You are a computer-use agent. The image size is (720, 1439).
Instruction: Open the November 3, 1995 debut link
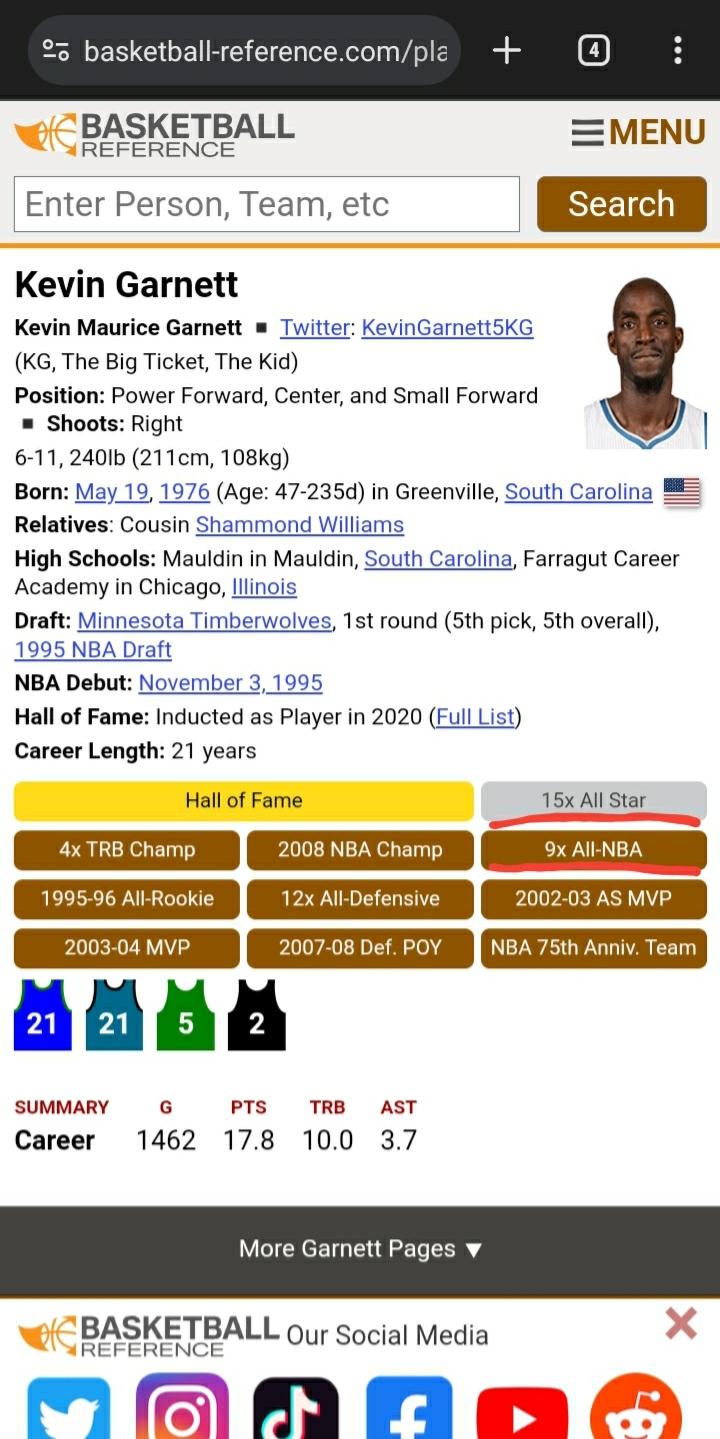click(231, 683)
